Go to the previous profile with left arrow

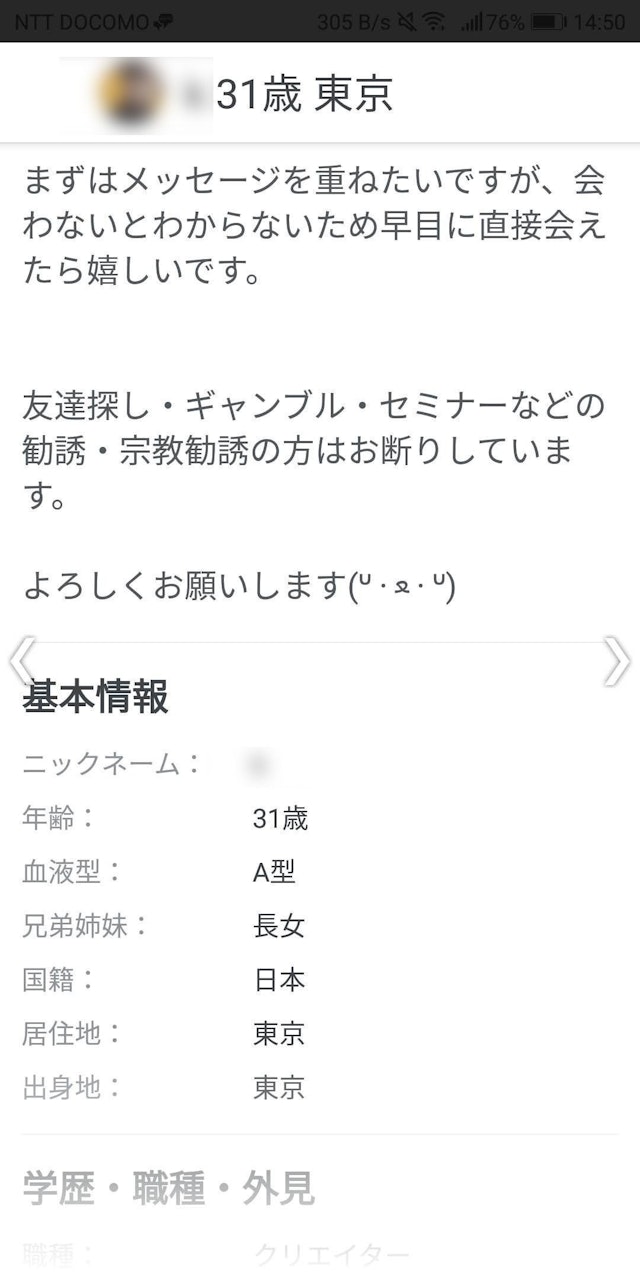pyautogui.click(x=22, y=661)
